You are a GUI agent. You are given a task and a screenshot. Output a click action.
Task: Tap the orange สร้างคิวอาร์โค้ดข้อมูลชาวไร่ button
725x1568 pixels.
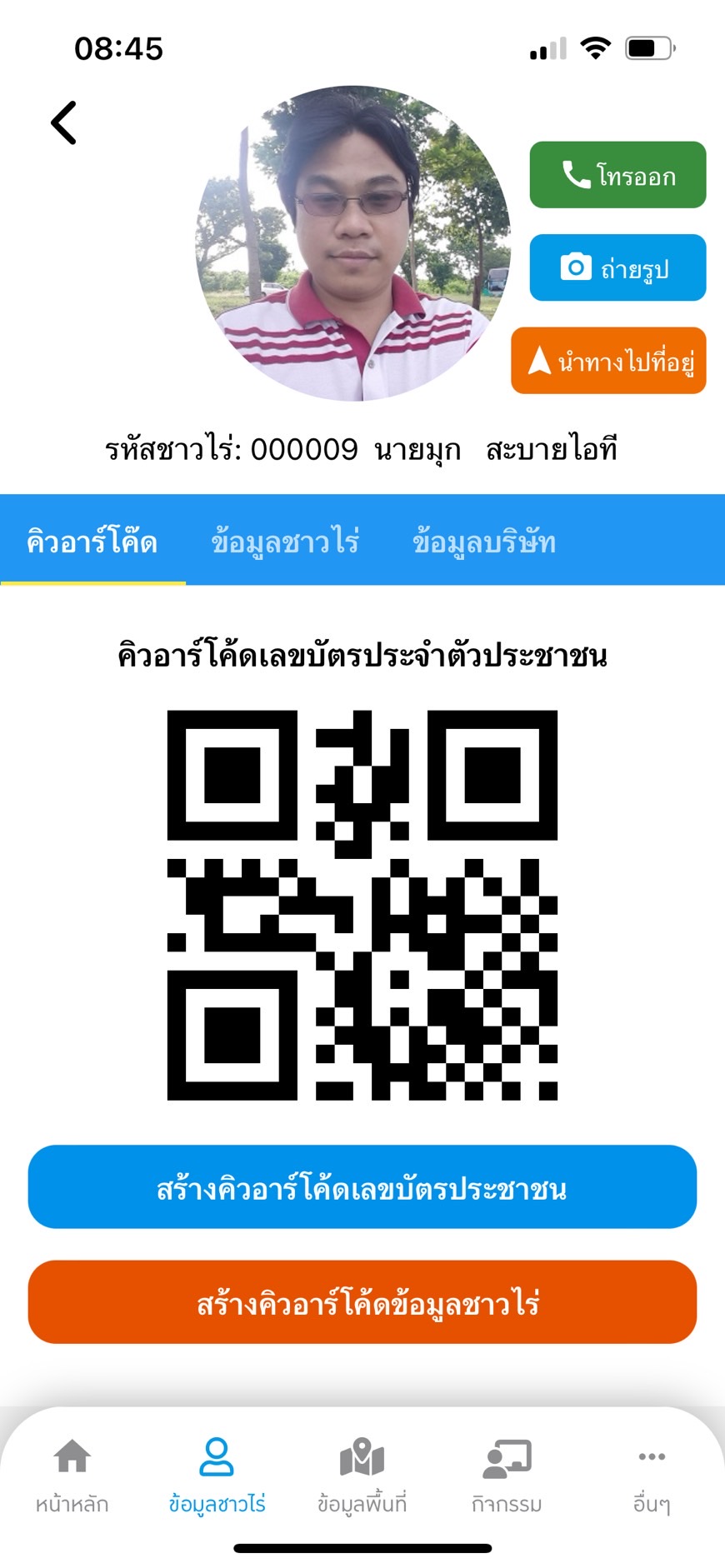pyautogui.click(x=362, y=1302)
